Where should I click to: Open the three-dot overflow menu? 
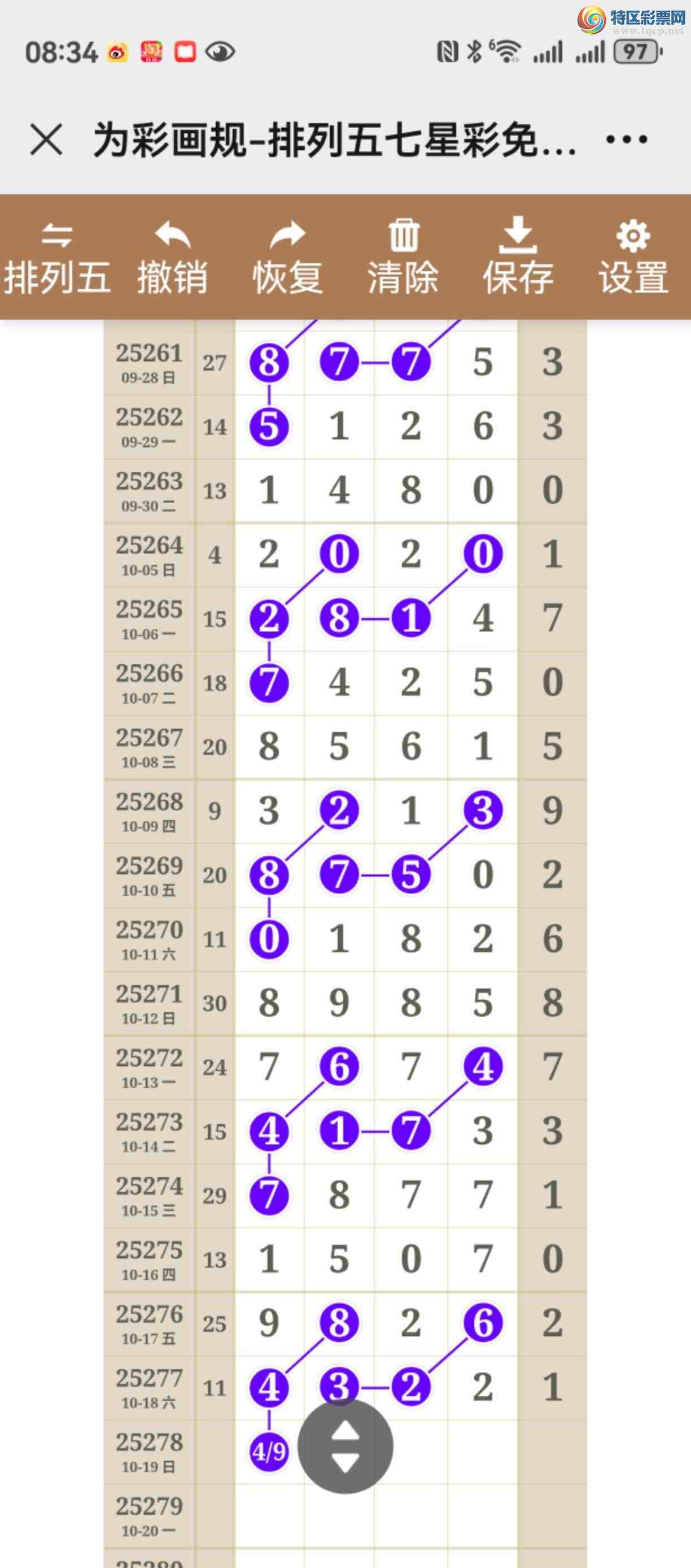[x=627, y=140]
